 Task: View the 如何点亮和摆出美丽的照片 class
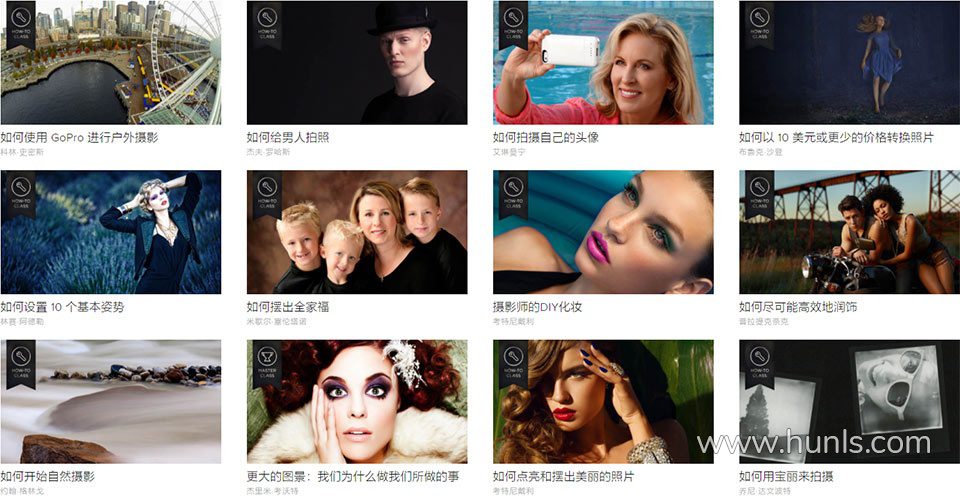pos(603,400)
